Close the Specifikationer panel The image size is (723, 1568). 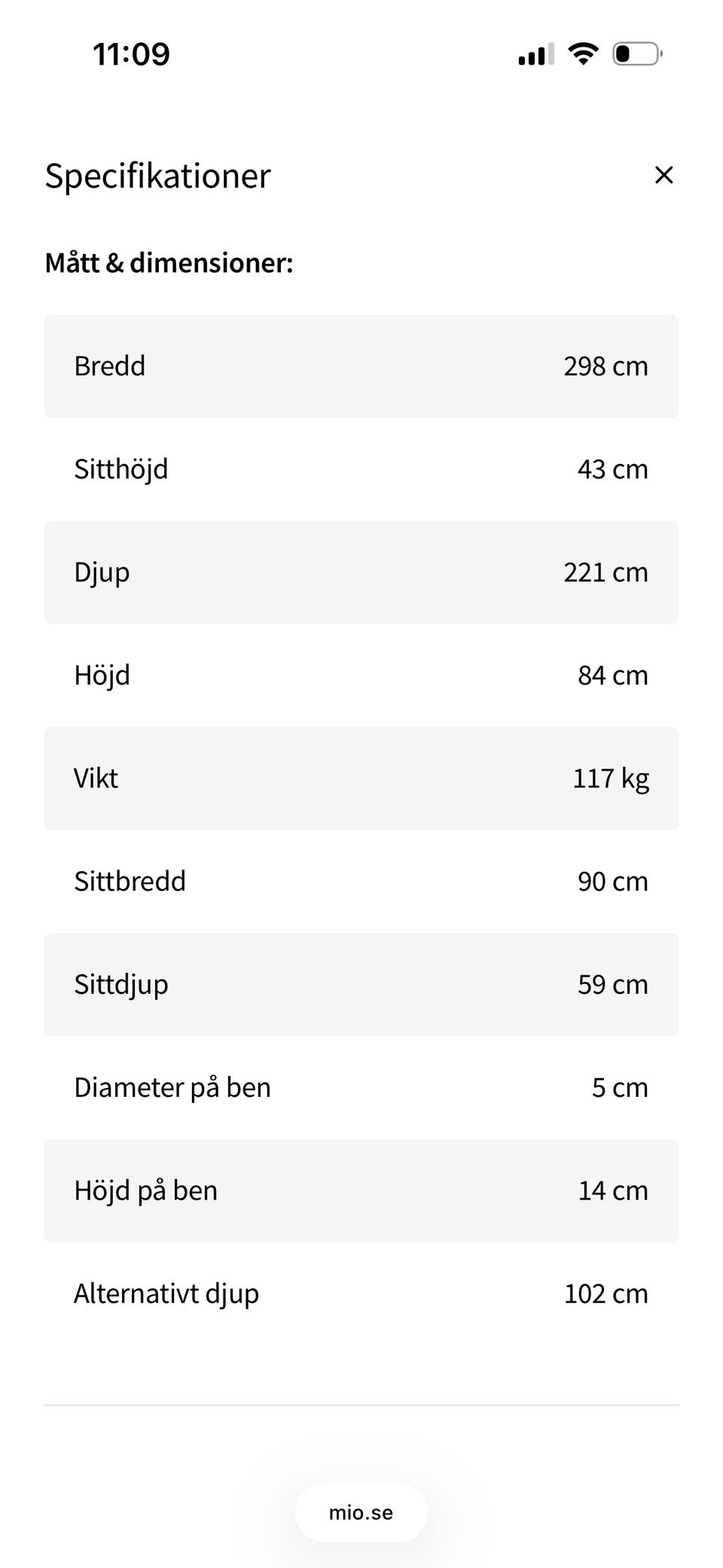point(664,175)
